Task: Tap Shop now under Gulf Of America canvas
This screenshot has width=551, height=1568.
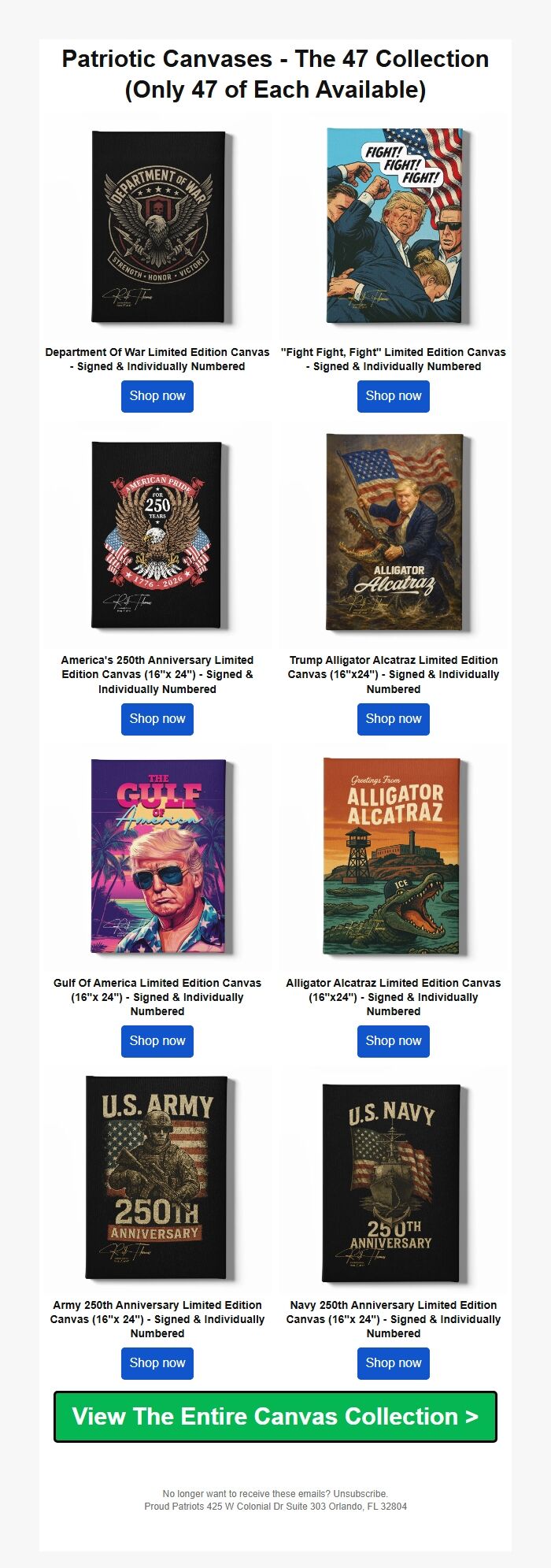Action: tap(157, 1041)
